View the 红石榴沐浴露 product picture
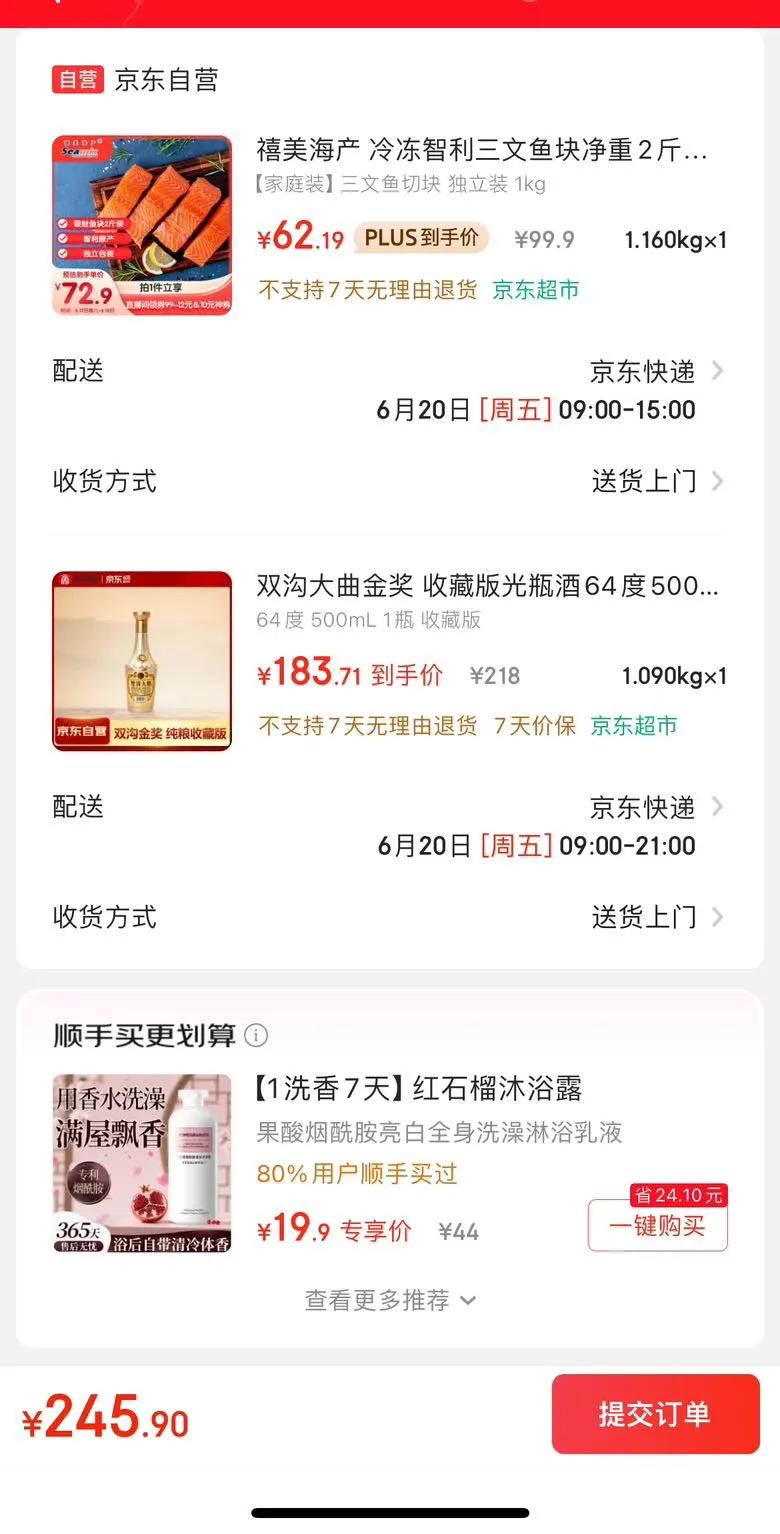Viewport: 780px width, 1534px height. pos(142,1163)
